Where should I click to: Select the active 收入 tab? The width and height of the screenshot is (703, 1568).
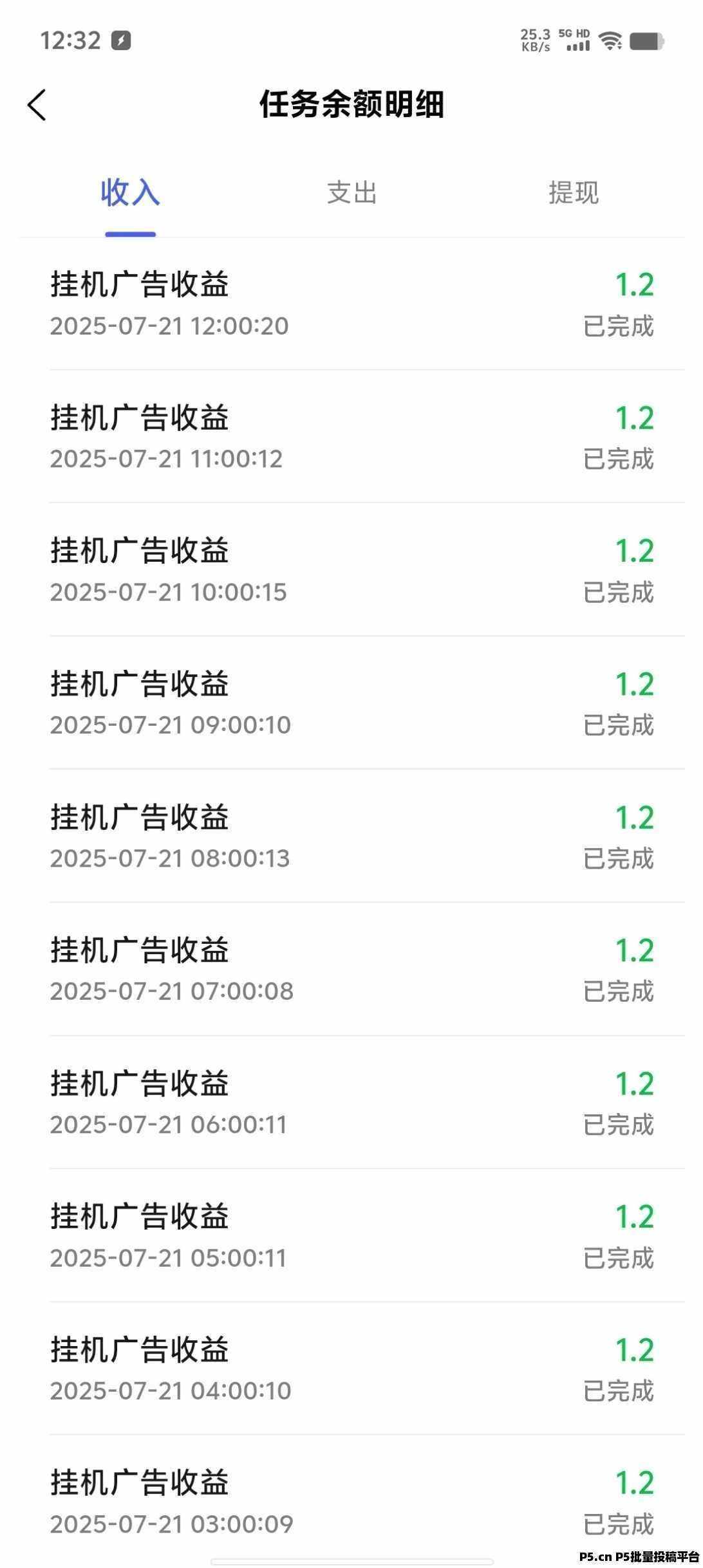131,193
